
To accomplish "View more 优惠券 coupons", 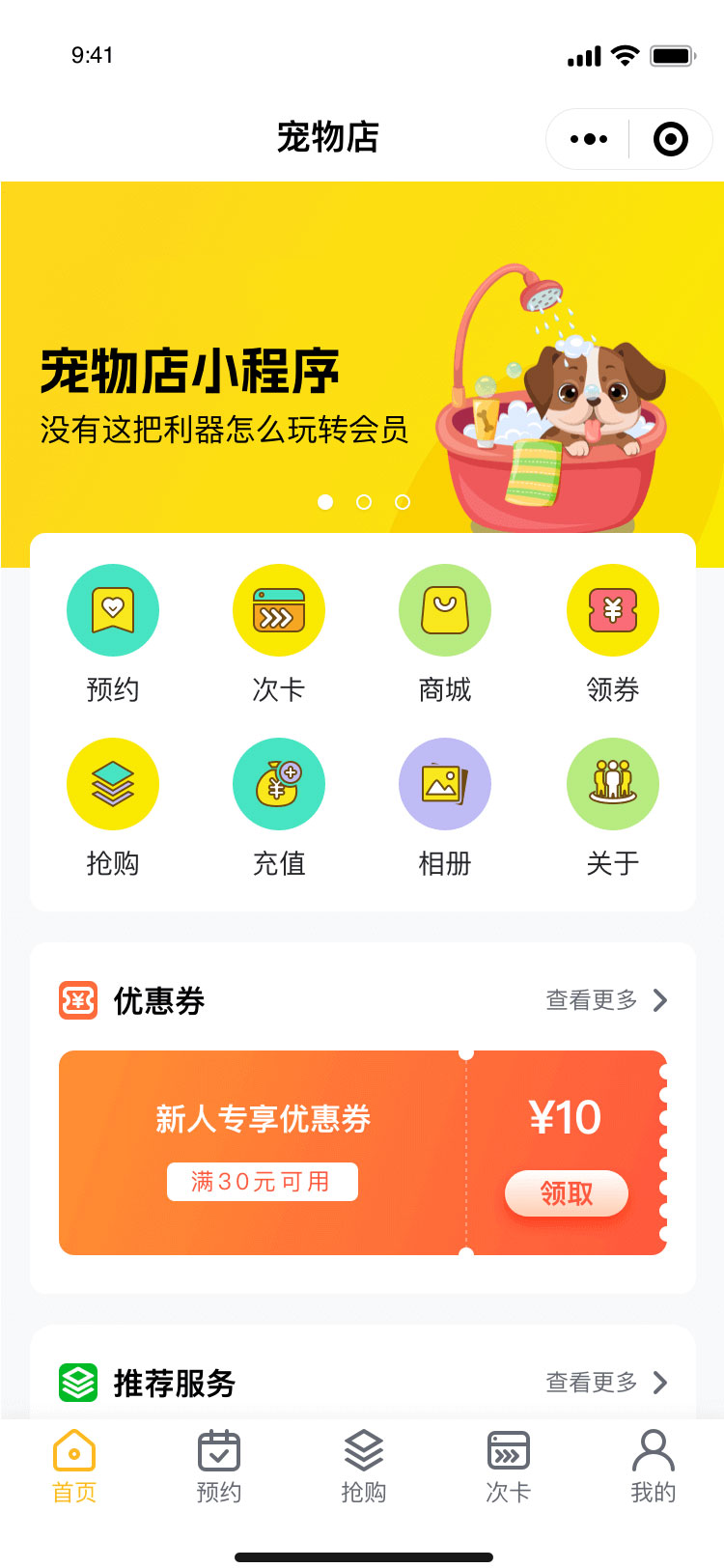I will point(606,1000).
